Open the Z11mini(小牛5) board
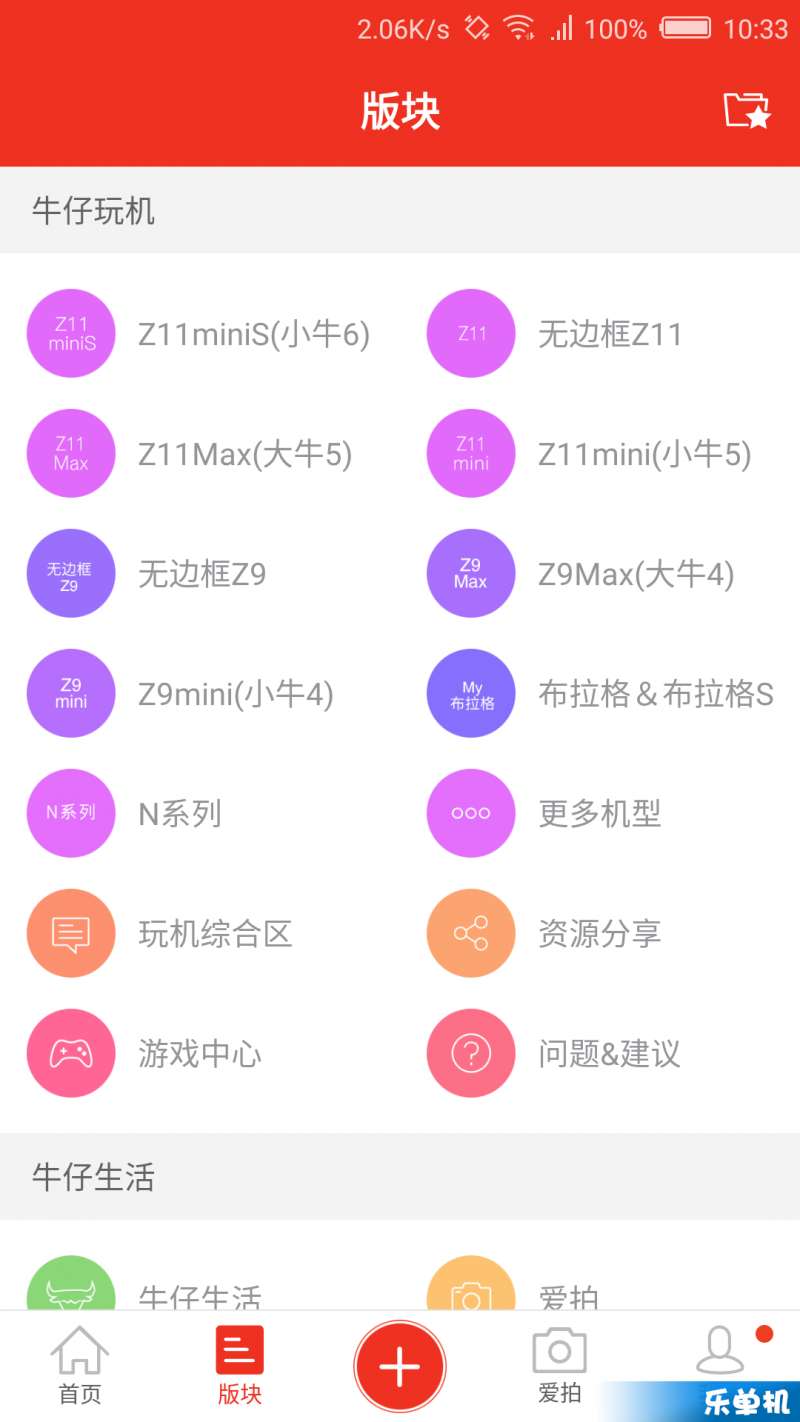This screenshot has width=800, height=1422. [x=600, y=454]
